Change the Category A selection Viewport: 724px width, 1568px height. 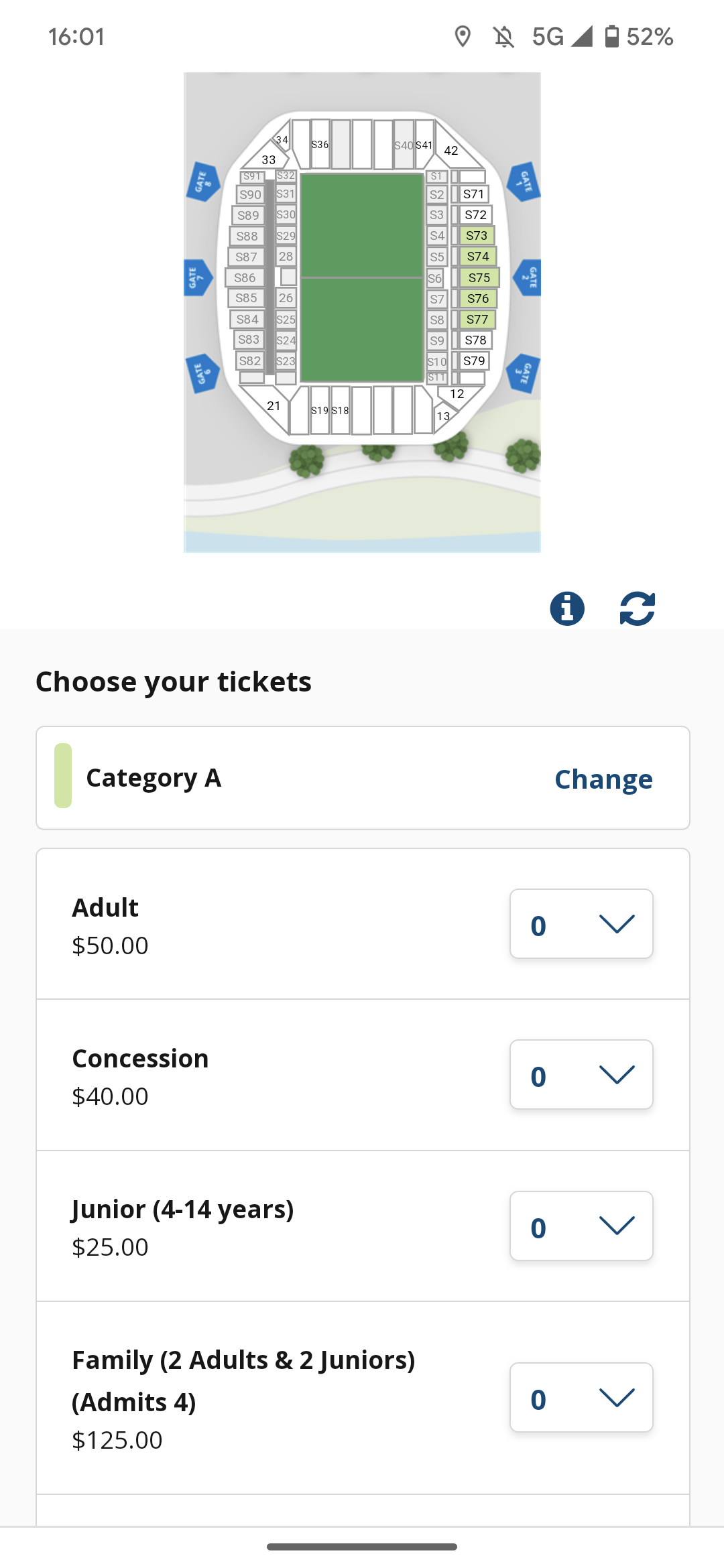(603, 779)
